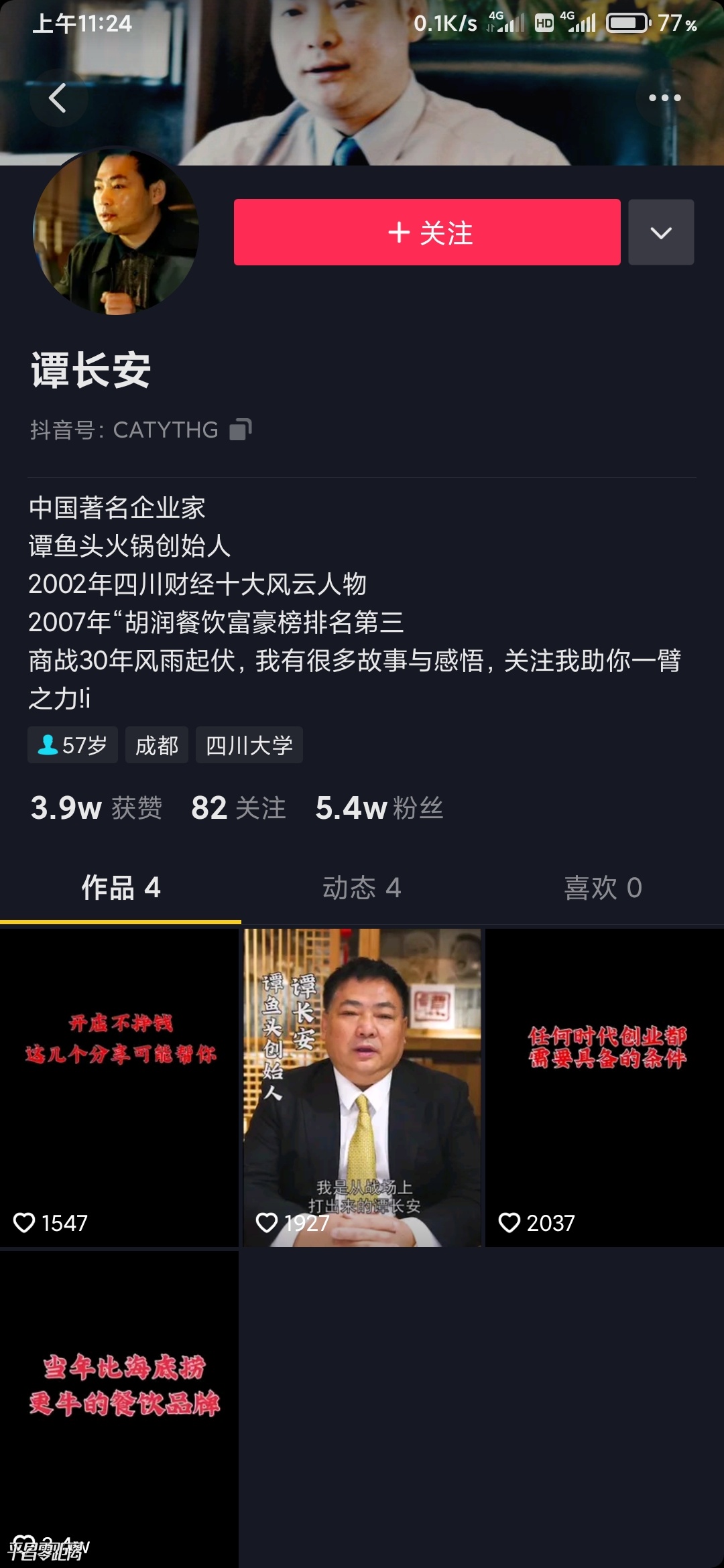Follow this user with 关注 button
The image size is (724, 1568).
pyautogui.click(x=427, y=233)
